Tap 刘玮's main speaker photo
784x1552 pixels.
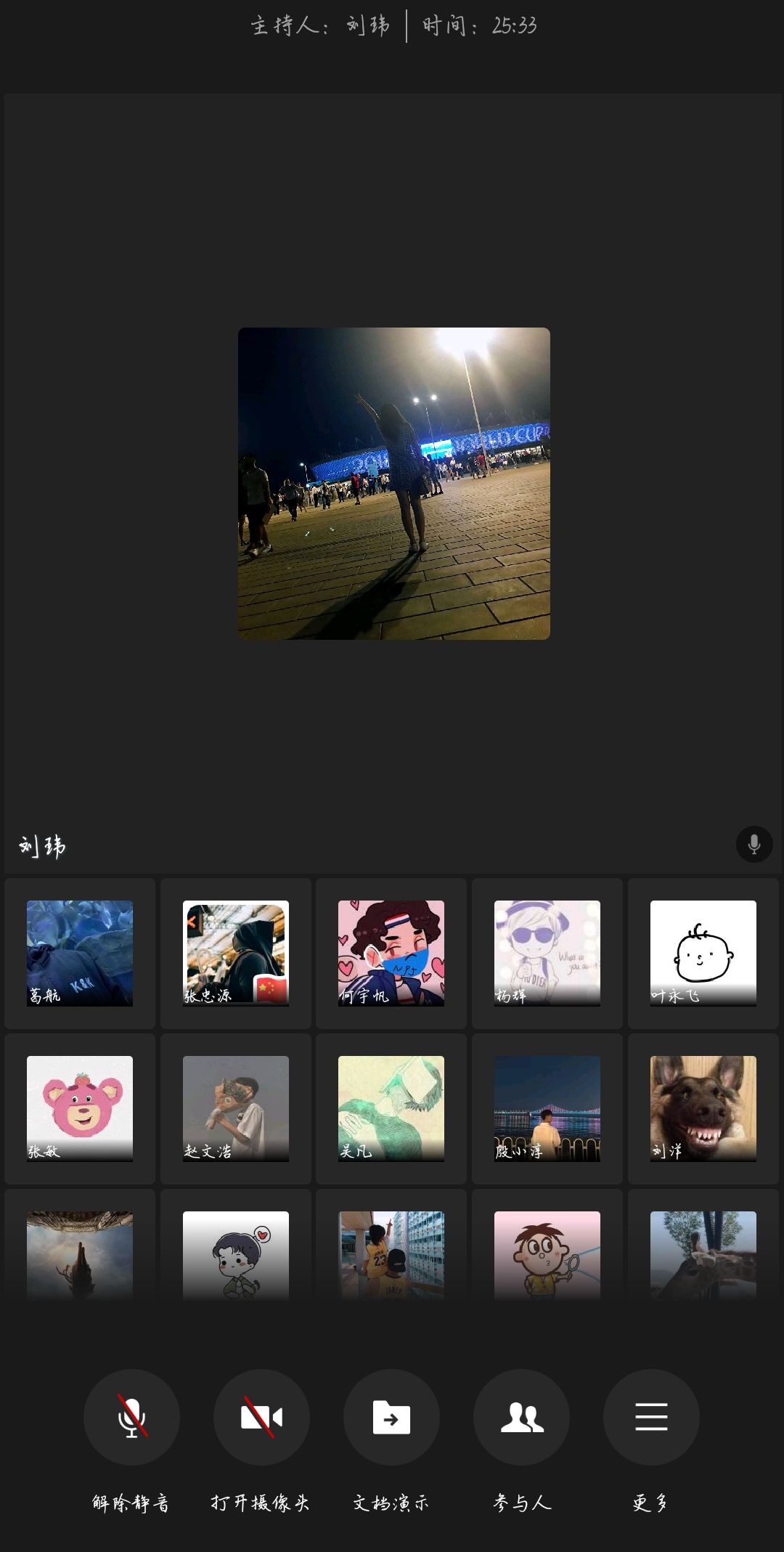(394, 484)
